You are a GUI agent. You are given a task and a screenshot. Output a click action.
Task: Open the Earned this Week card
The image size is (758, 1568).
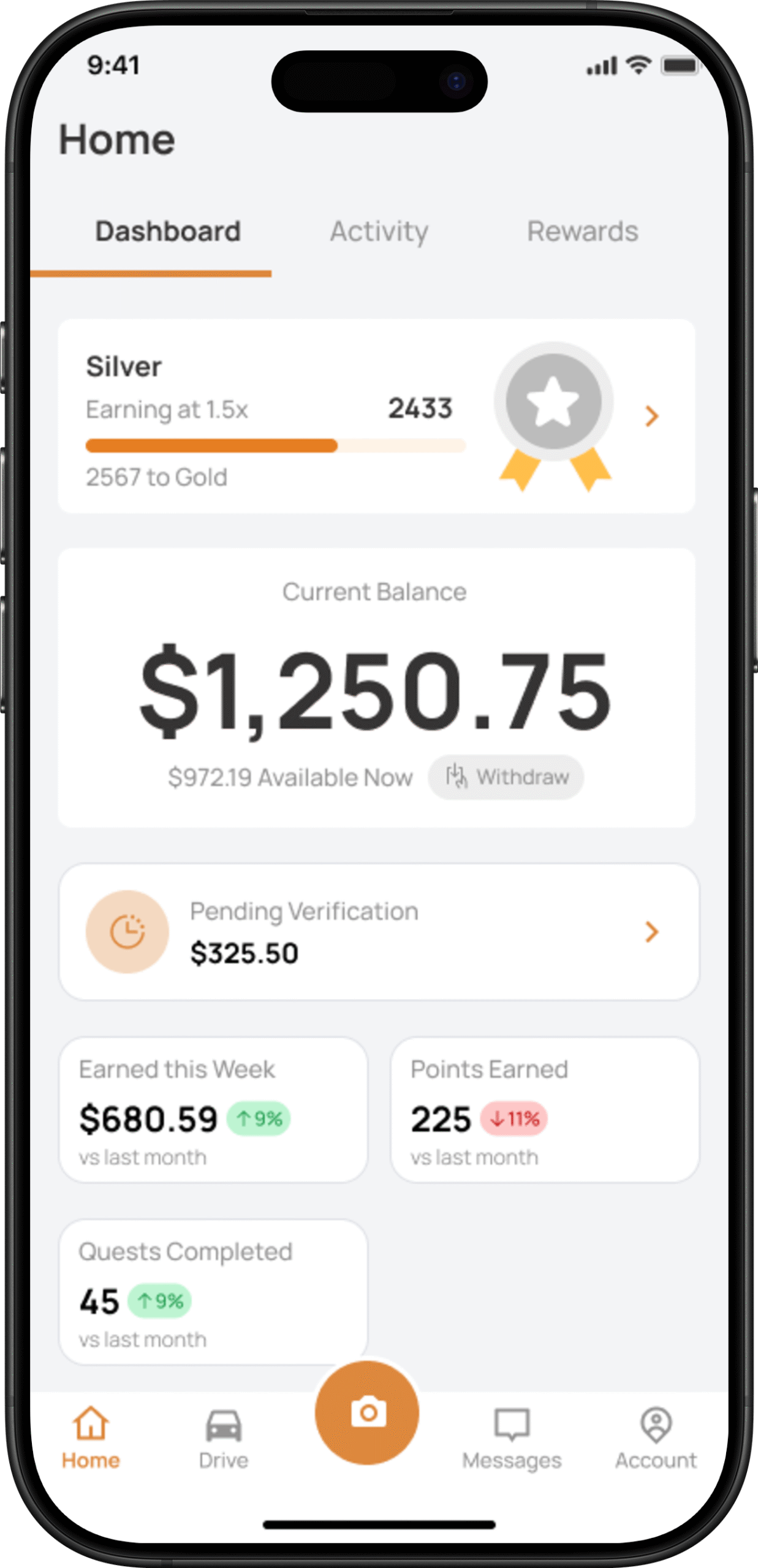213,1110
